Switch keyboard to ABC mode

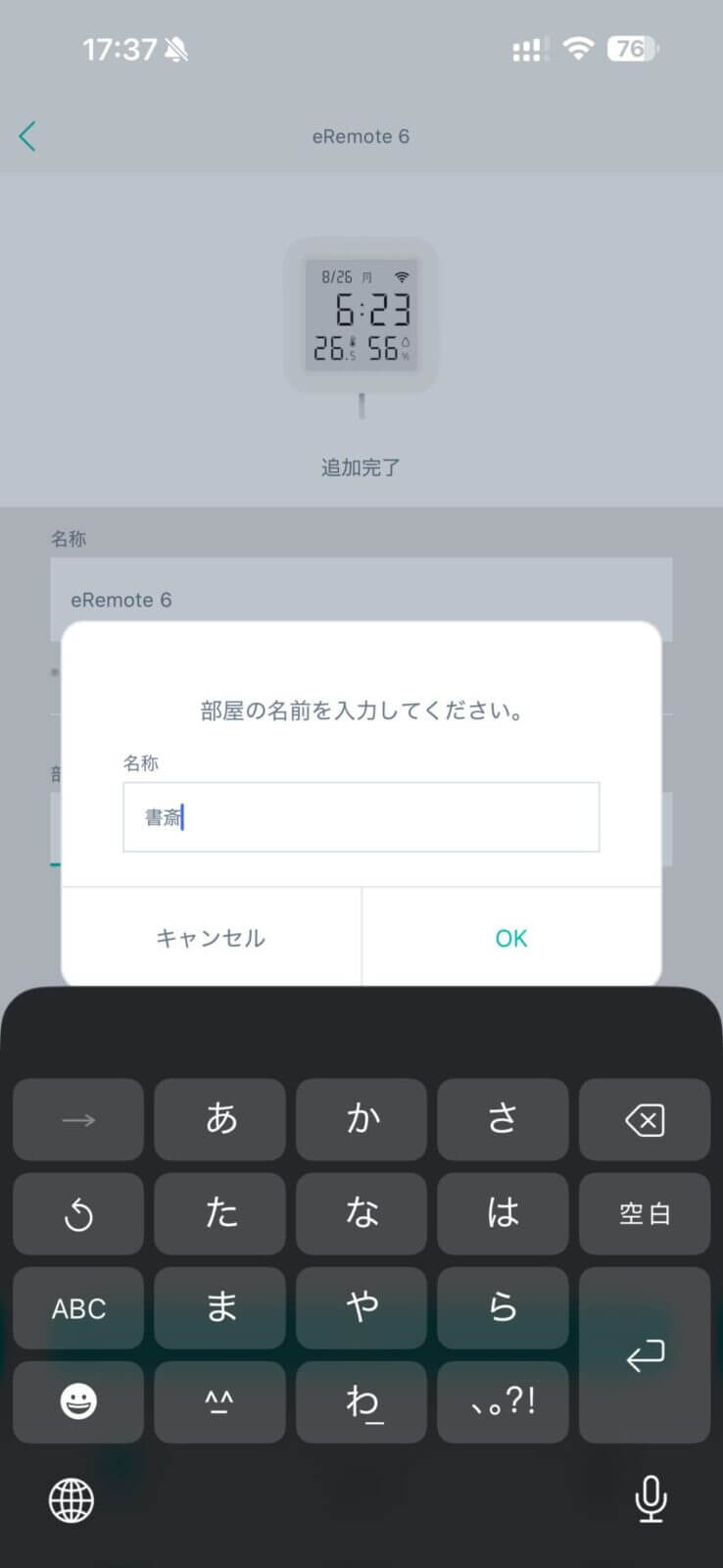(x=78, y=1308)
